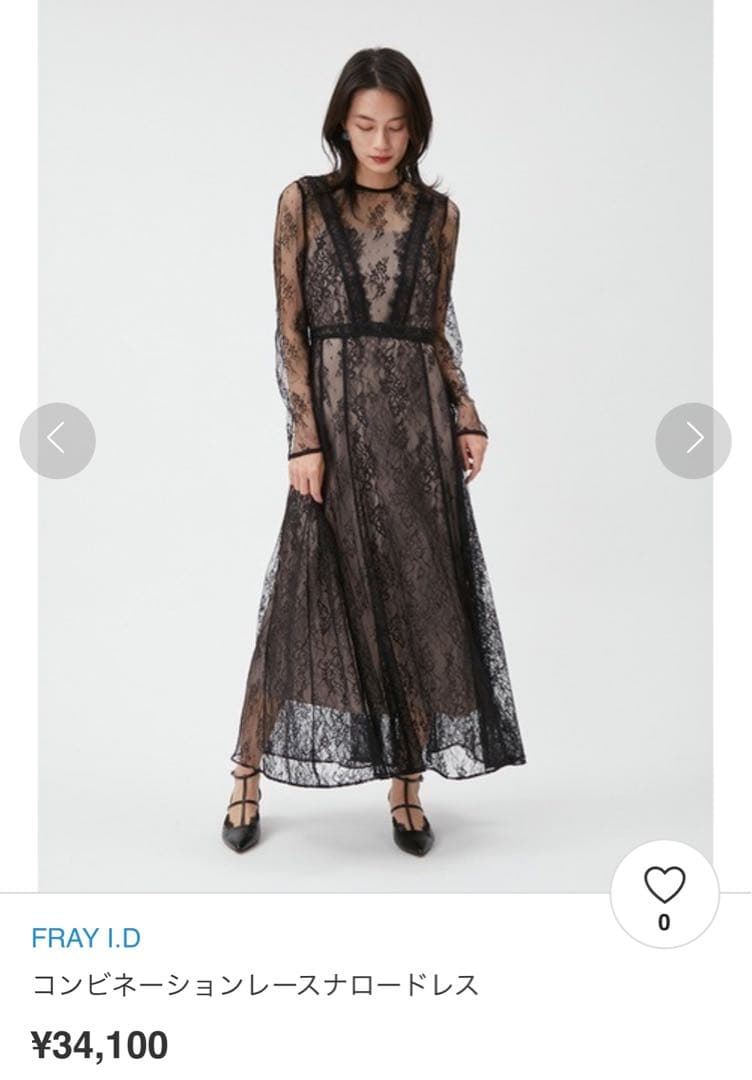Show the previous product photo
Viewport: 752px width, 1080px height.
pos(57,440)
